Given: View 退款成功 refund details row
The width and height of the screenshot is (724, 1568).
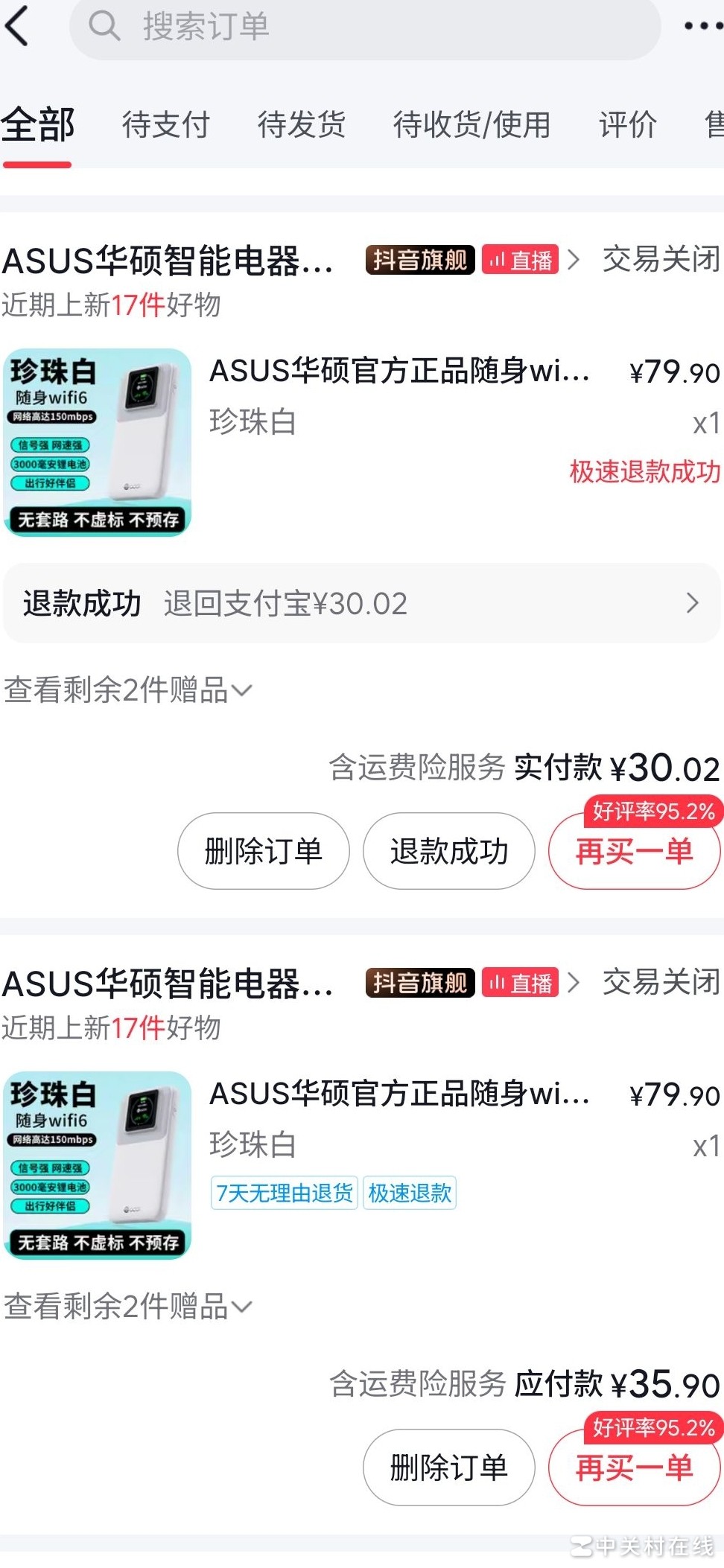Looking at the screenshot, I should pyautogui.click(x=362, y=603).
